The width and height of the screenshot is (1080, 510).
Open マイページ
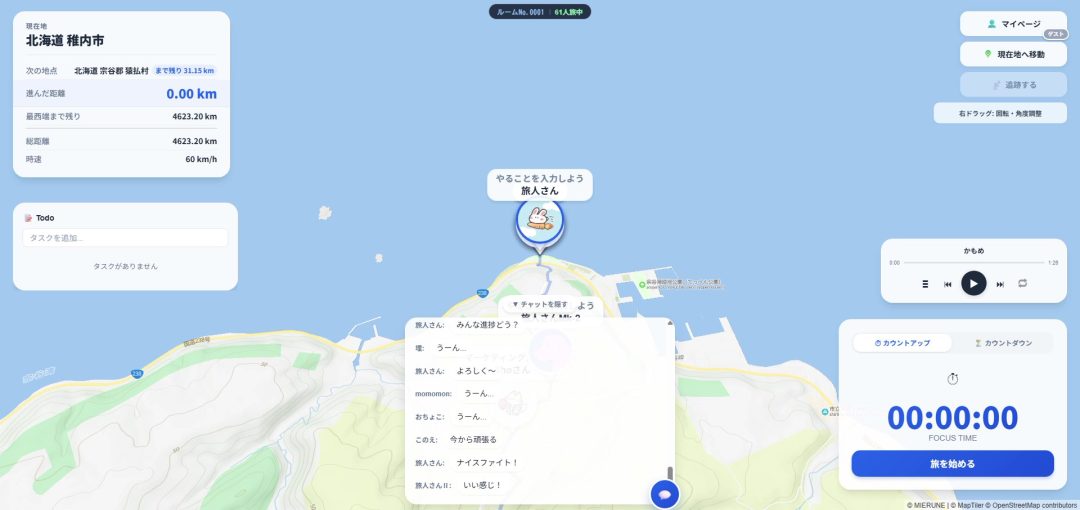pos(1013,24)
